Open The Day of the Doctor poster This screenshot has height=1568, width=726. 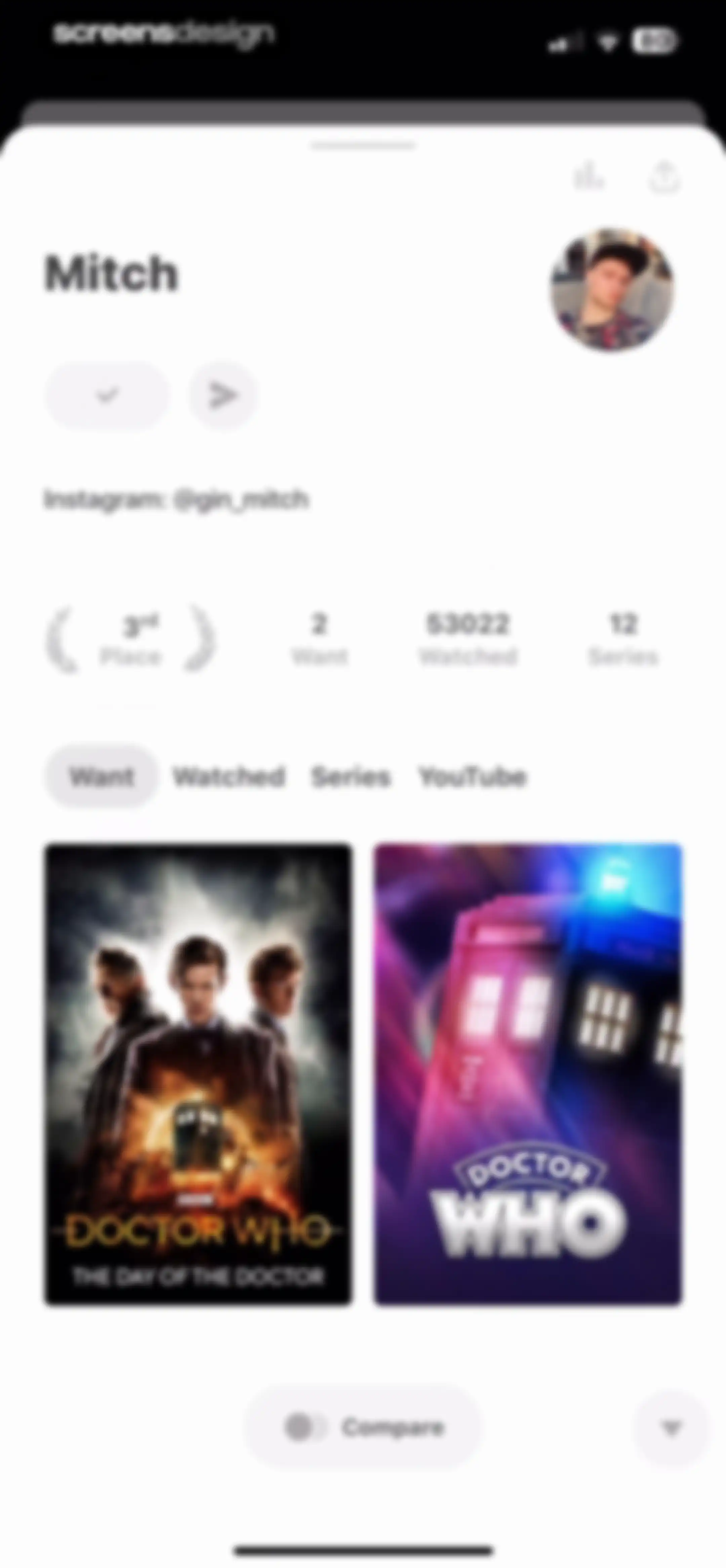199,1074
